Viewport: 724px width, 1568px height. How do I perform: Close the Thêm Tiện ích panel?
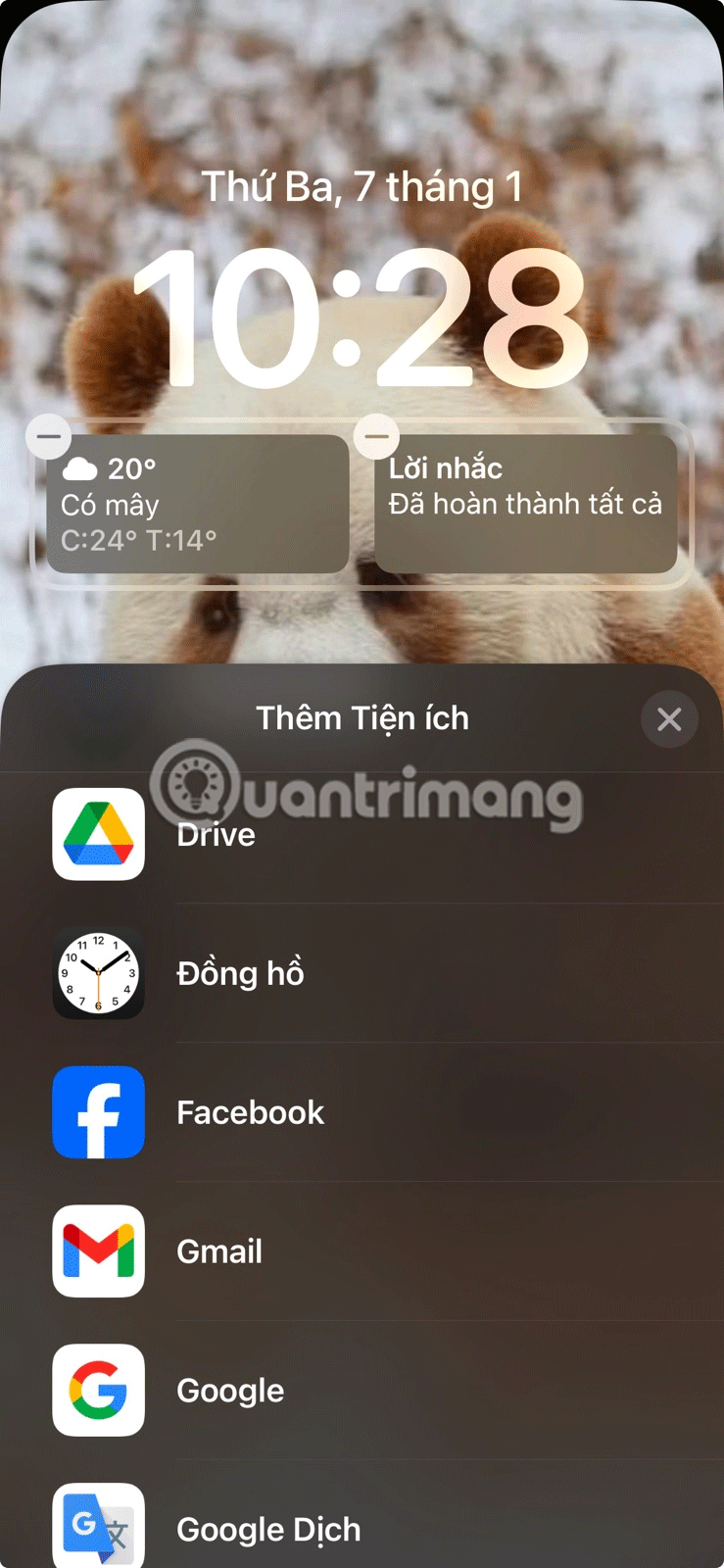[669, 719]
